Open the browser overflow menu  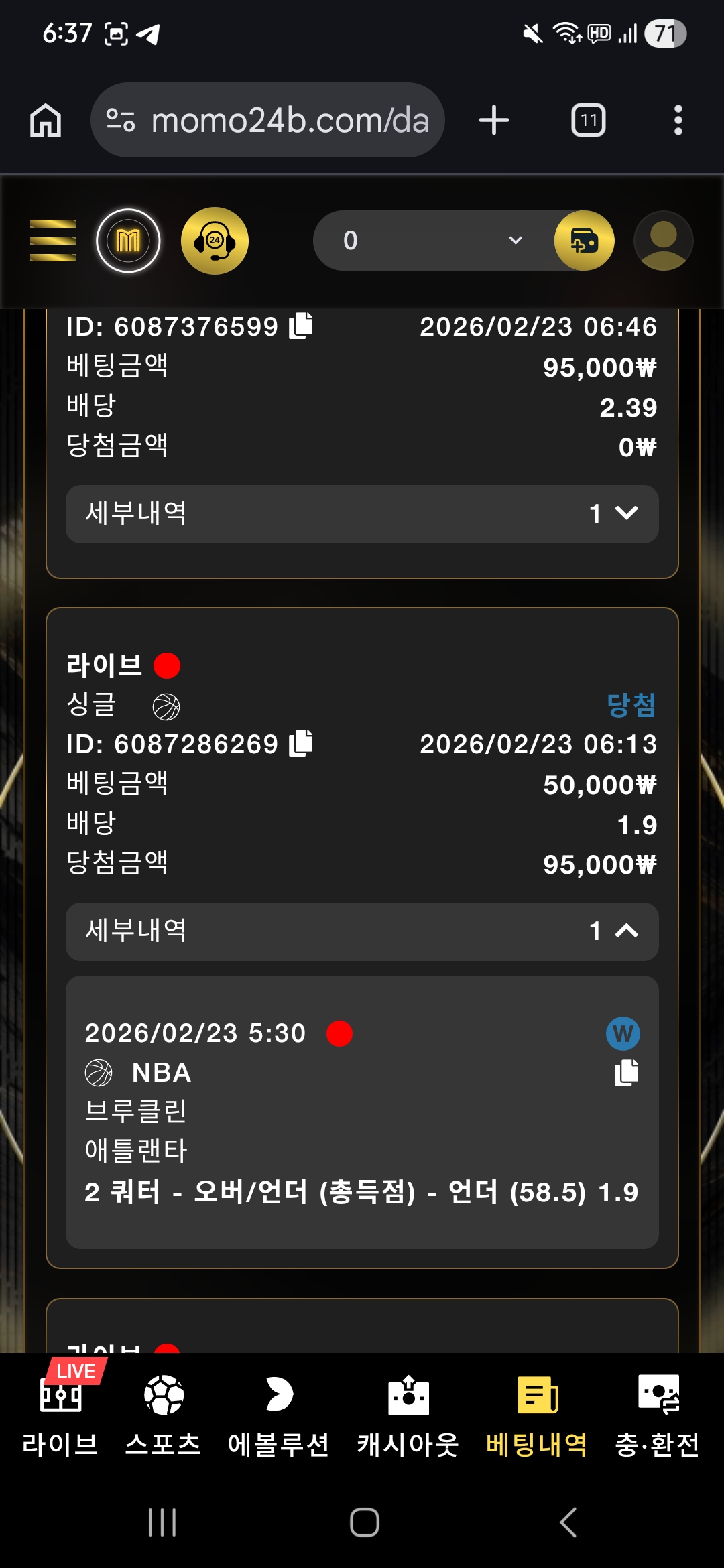click(678, 121)
